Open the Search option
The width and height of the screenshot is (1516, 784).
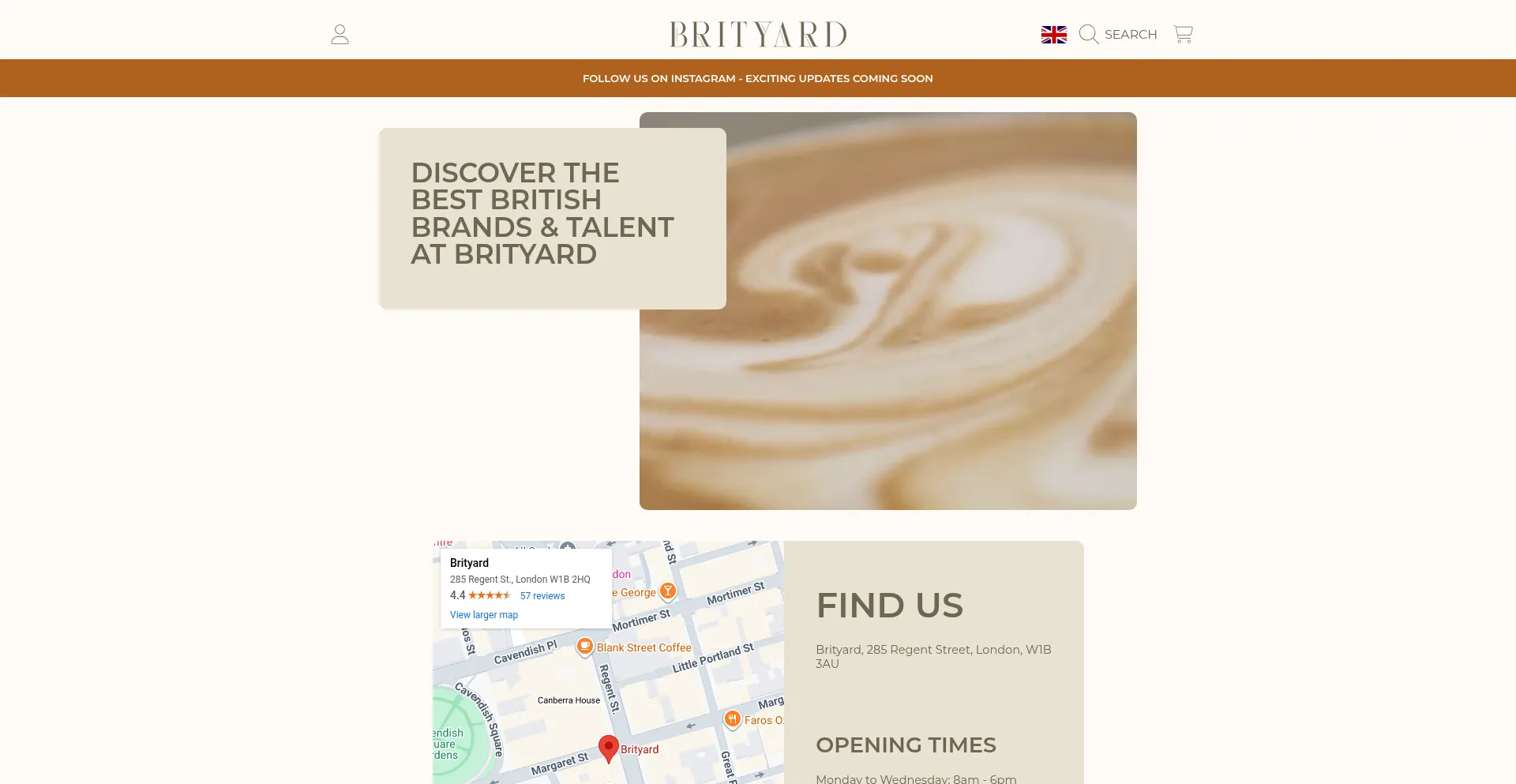(x=1118, y=34)
